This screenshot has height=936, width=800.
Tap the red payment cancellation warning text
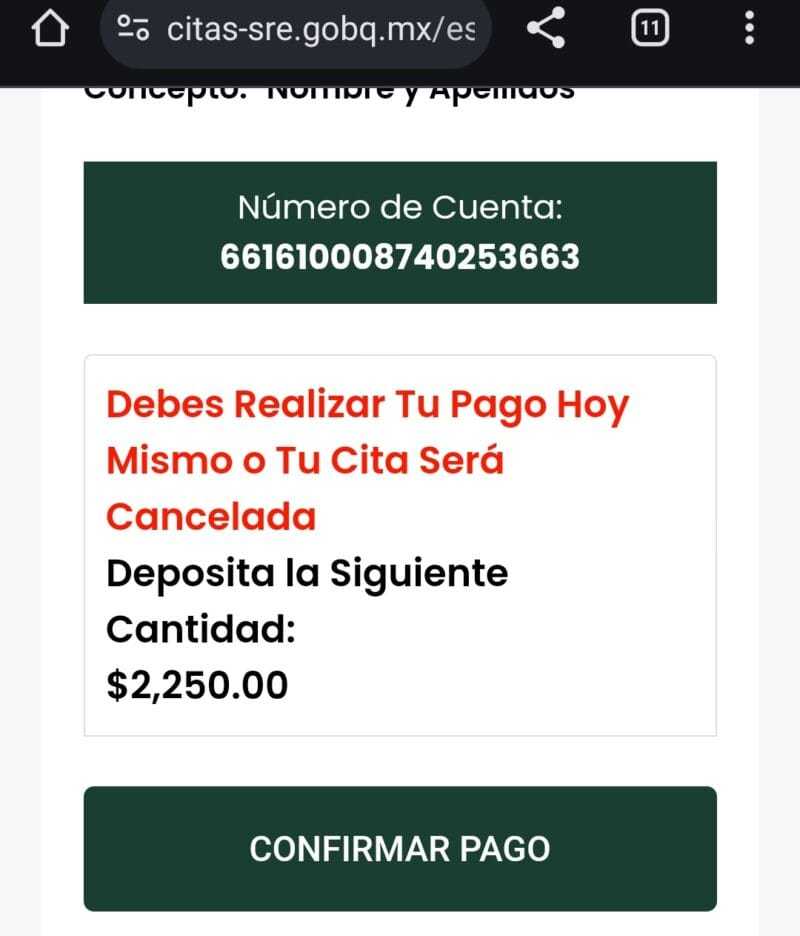coord(367,460)
